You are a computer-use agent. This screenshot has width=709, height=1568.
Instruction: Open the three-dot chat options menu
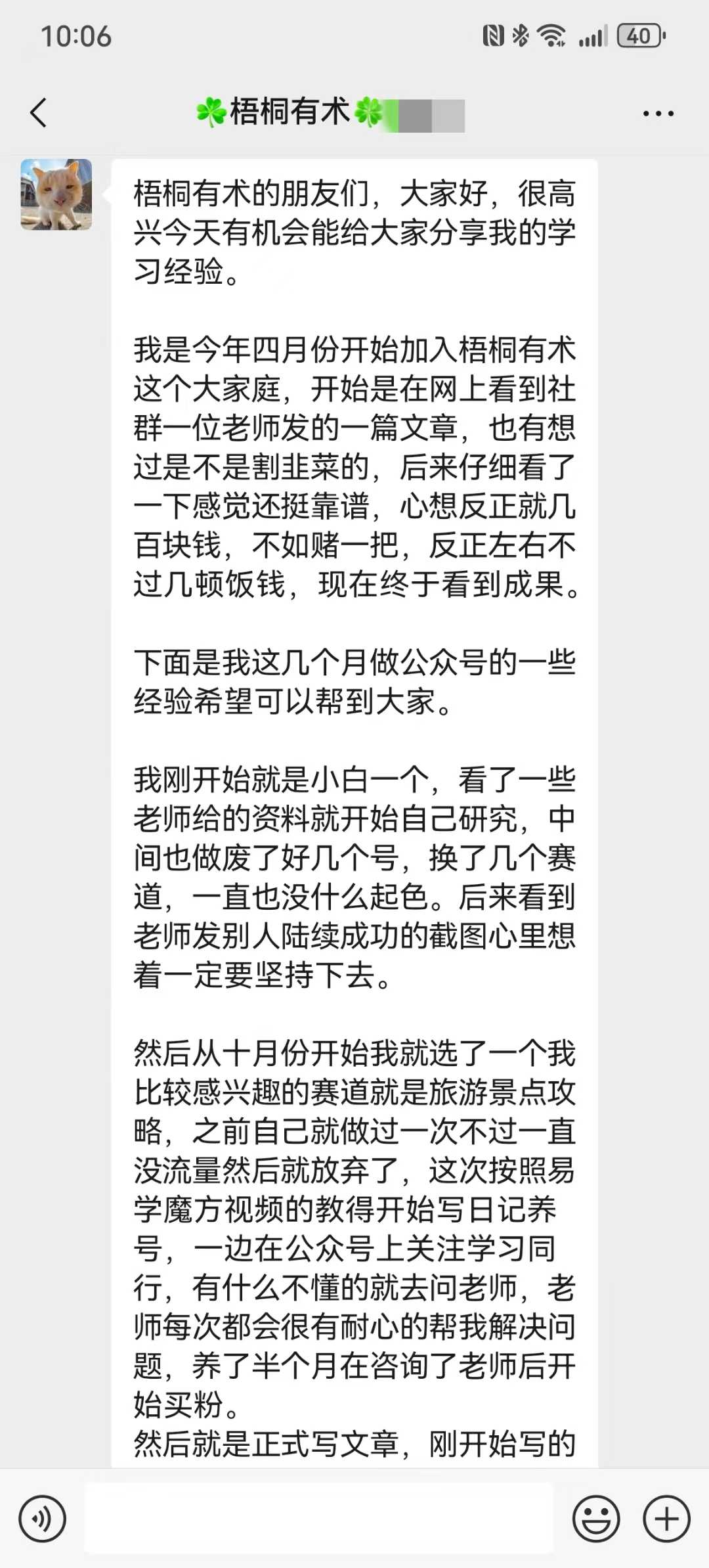point(658,114)
